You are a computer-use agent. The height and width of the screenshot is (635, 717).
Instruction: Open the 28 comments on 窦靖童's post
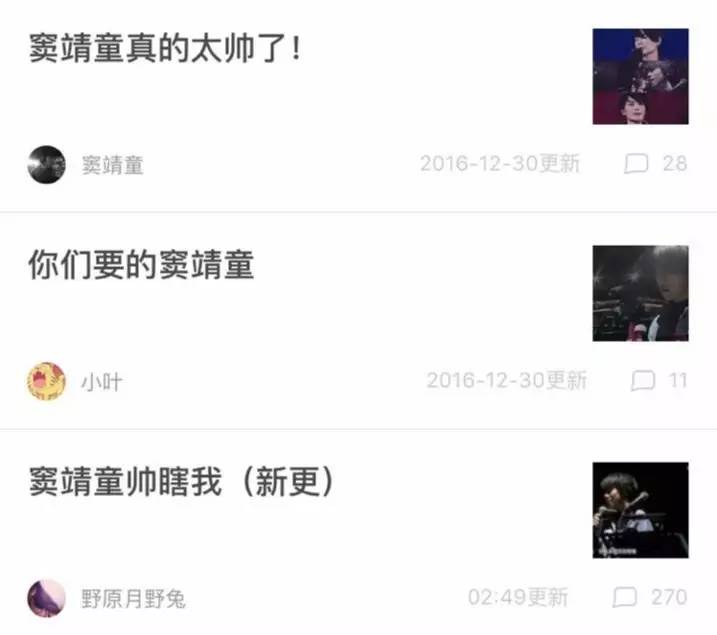pyautogui.click(x=656, y=163)
